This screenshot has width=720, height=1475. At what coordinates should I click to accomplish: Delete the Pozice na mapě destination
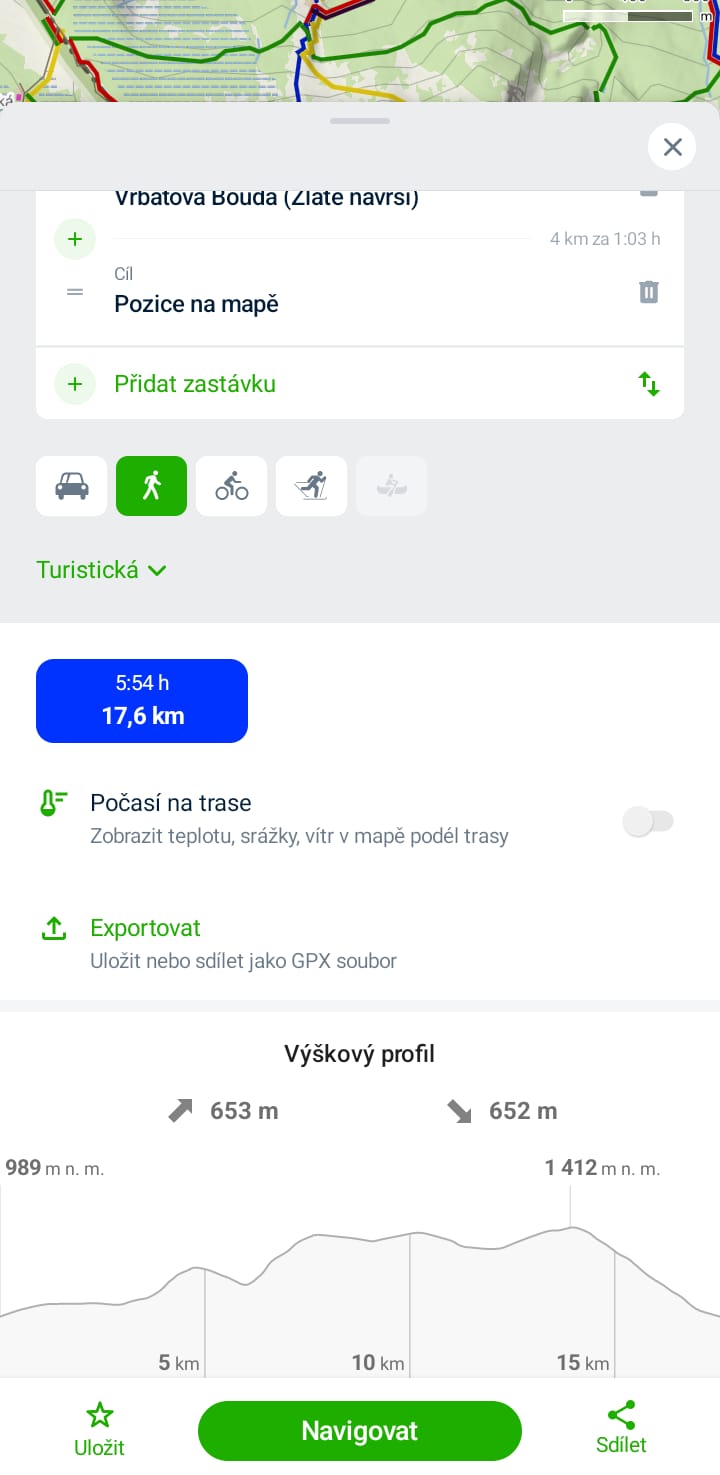click(649, 292)
